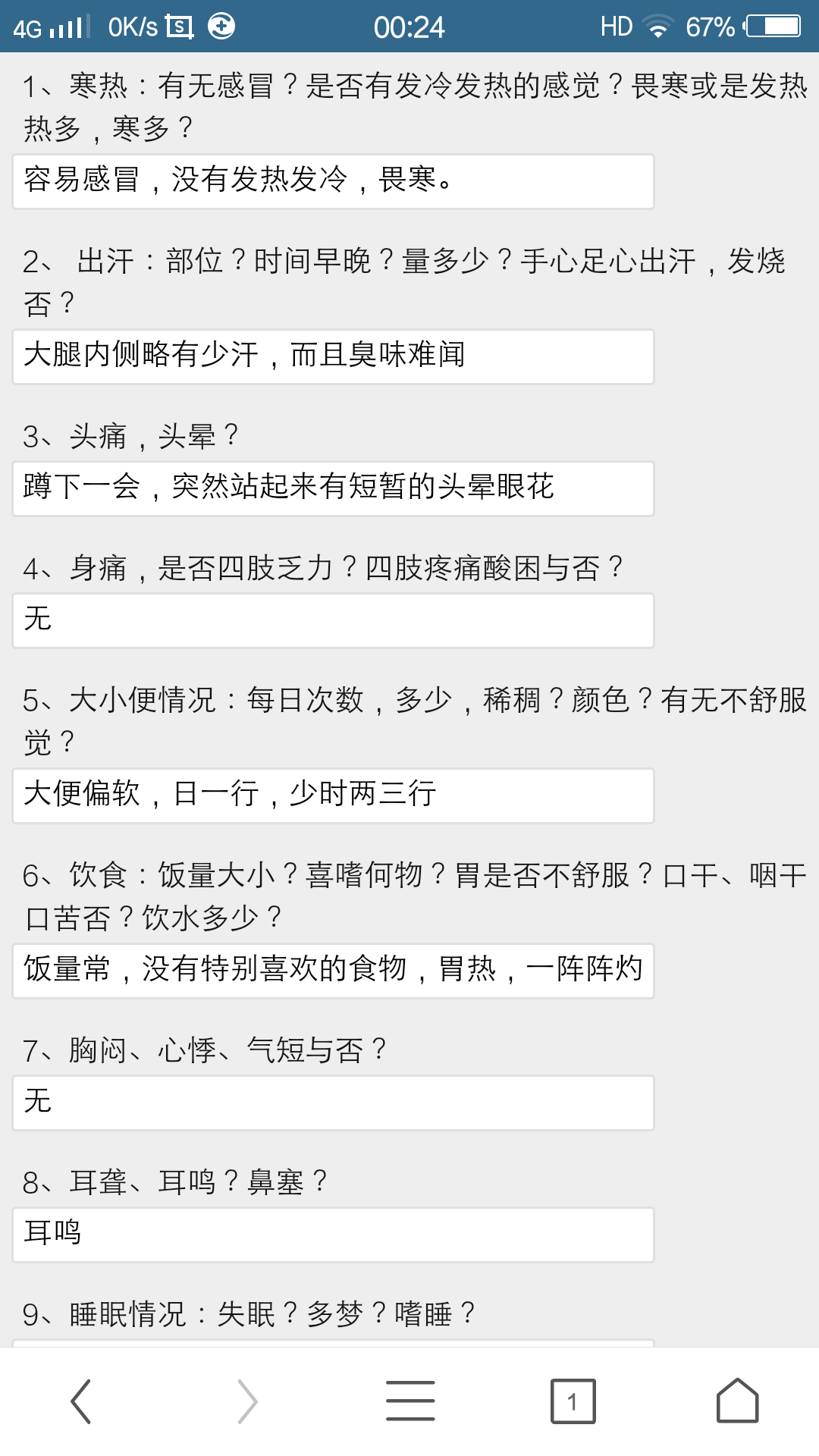819x1456 pixels.
Task: Open the browser menu with three lines
Action: click(409, 1401)
